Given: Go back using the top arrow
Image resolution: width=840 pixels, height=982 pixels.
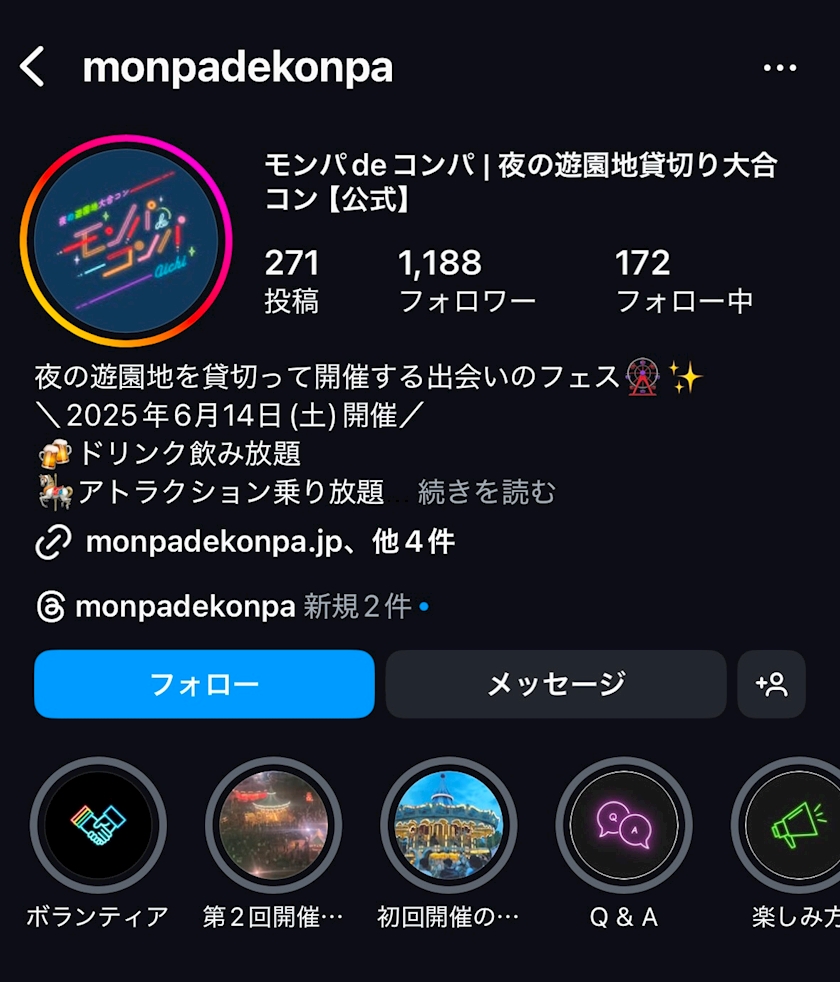Looking at the screenshot, I should tap(32, 66).
